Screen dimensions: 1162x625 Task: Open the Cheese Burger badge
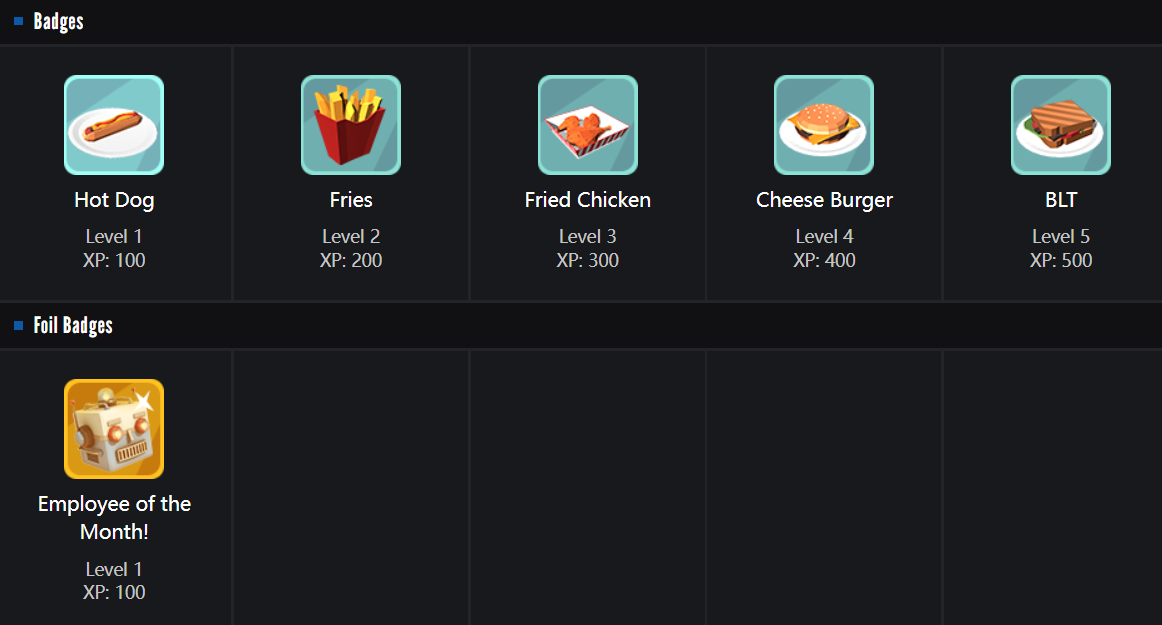pos(824,126)
